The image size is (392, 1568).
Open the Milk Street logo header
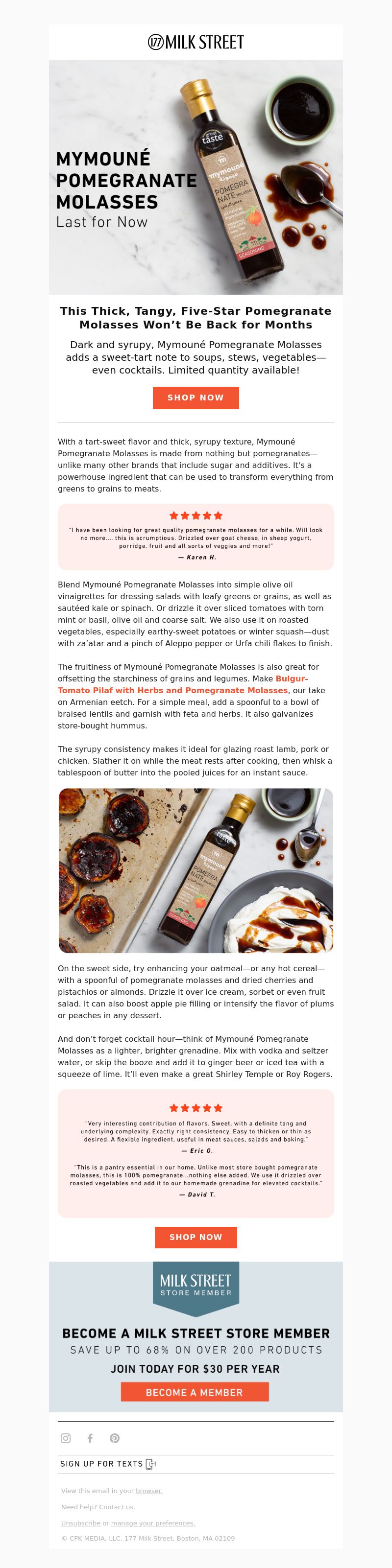(x=196, y=42)
